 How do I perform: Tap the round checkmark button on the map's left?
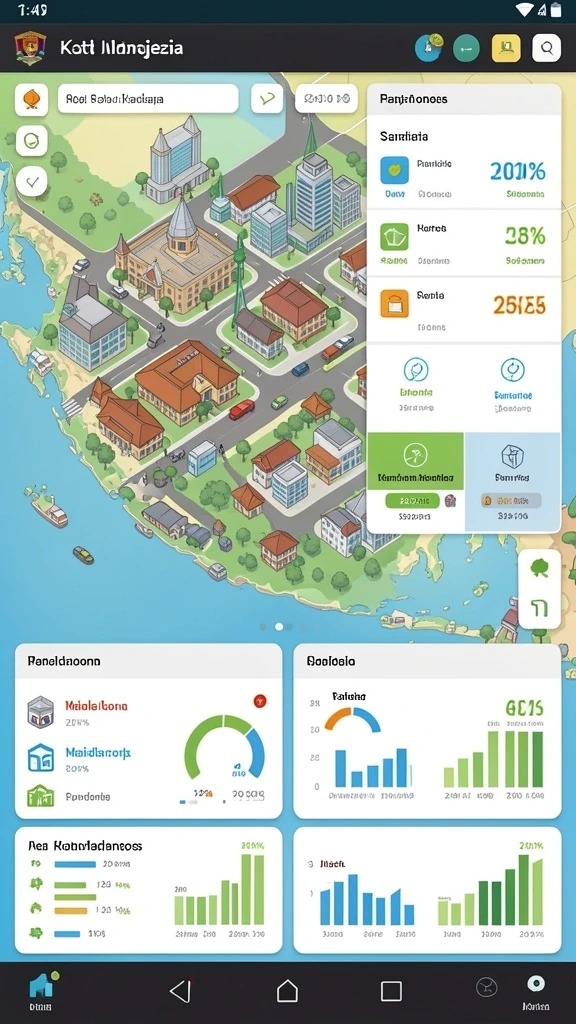(31, 181)
